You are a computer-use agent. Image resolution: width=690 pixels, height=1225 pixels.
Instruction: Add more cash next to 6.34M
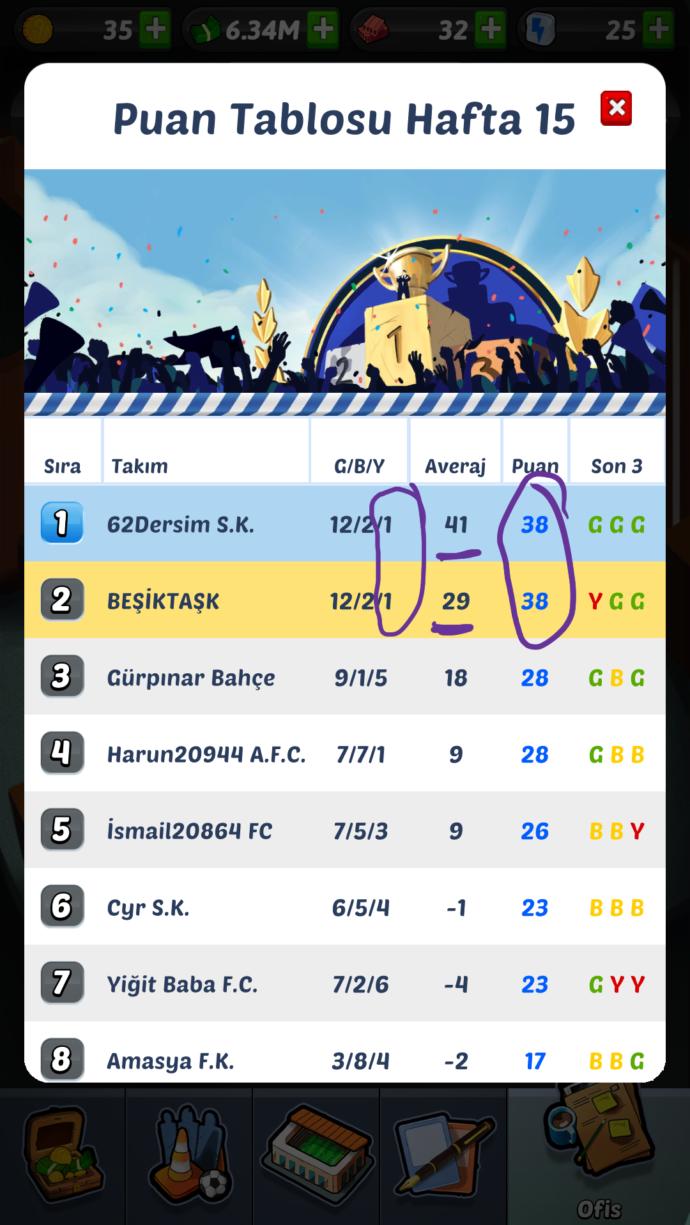322,30
